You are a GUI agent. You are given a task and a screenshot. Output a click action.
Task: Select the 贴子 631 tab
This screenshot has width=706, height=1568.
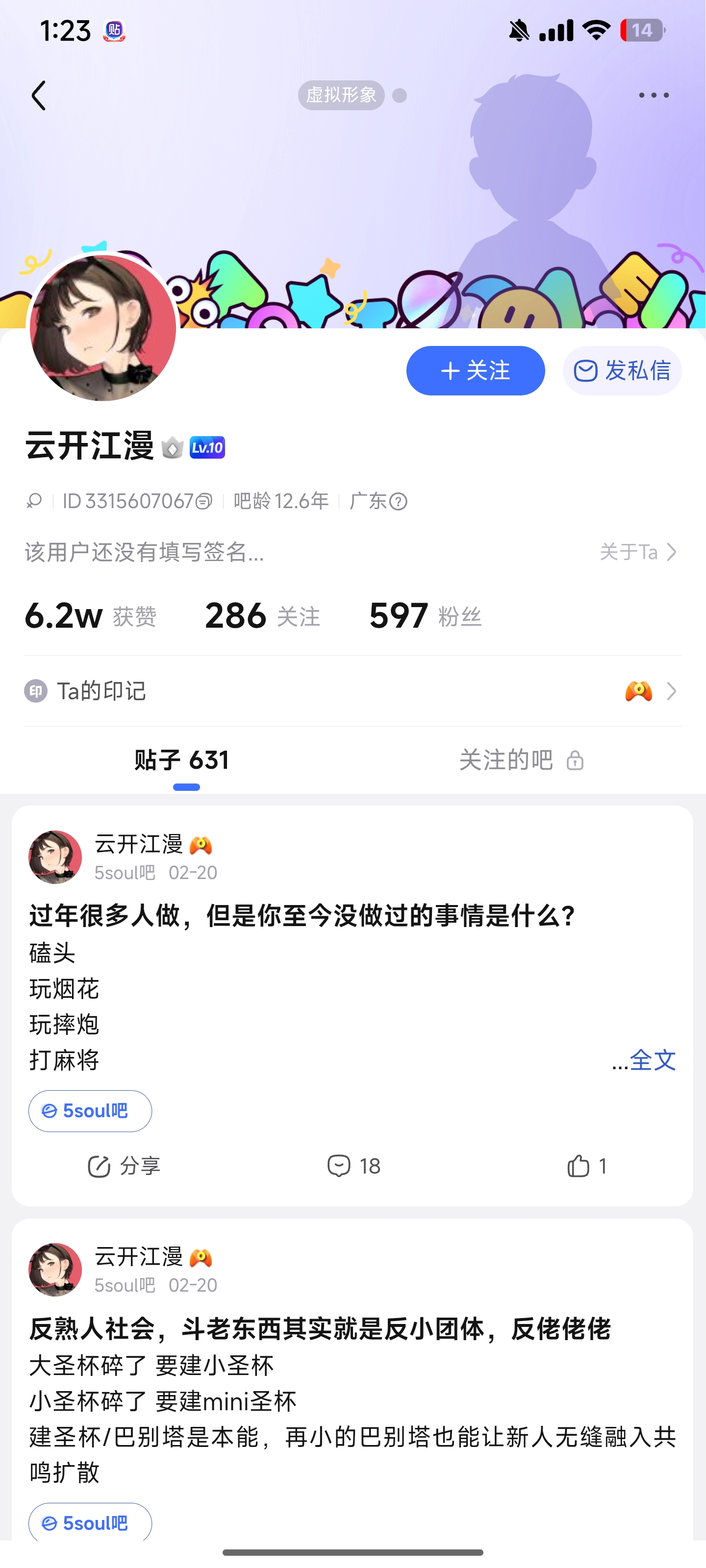[182, 760]
